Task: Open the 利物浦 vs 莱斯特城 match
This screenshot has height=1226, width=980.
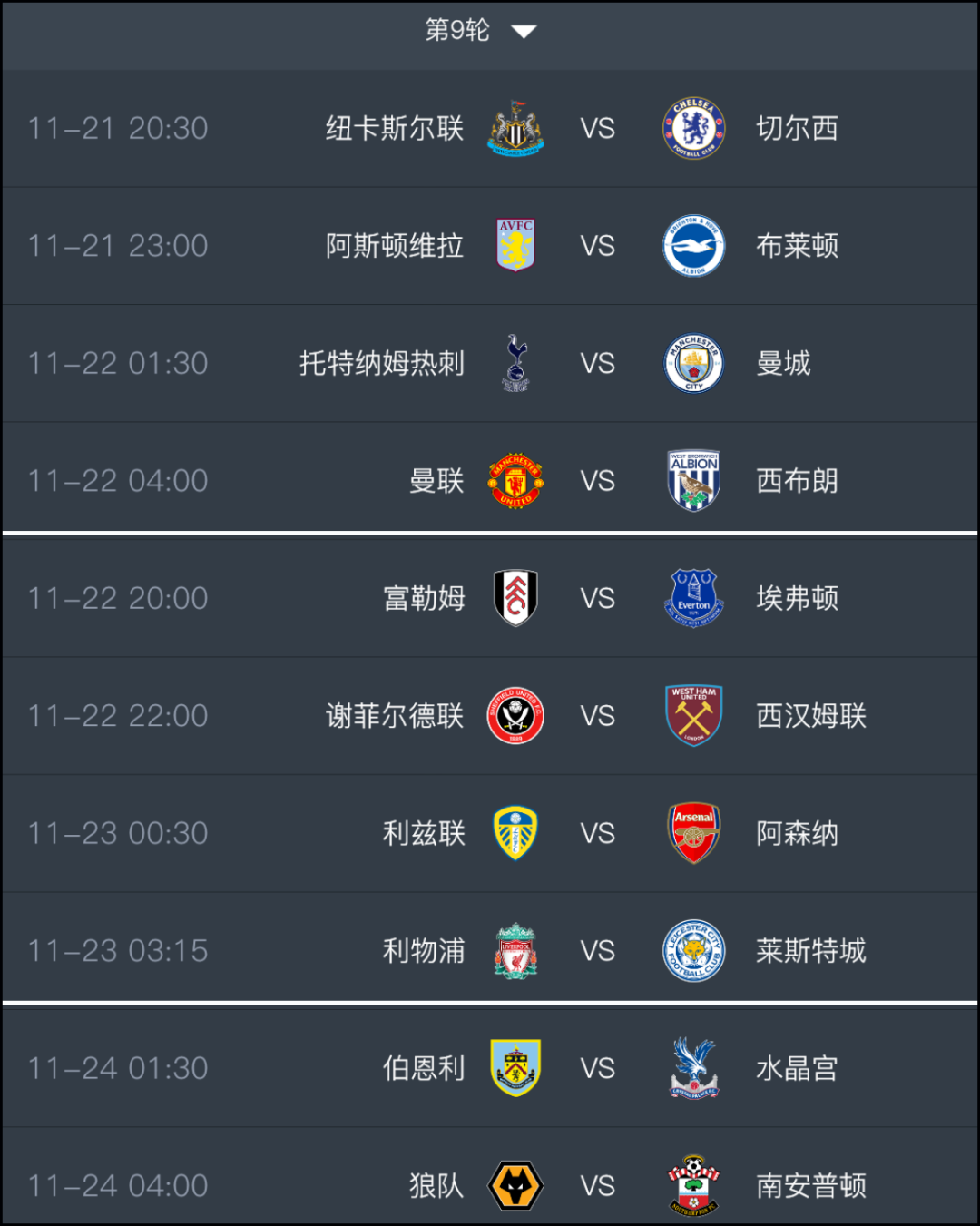Action: (x=597, y=951)
